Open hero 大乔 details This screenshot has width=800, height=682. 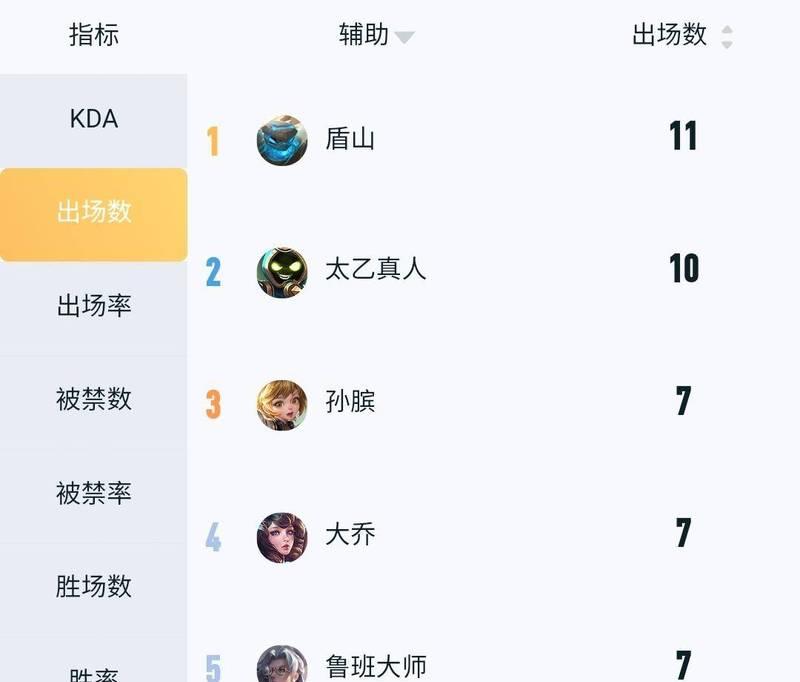coord(349,535)
